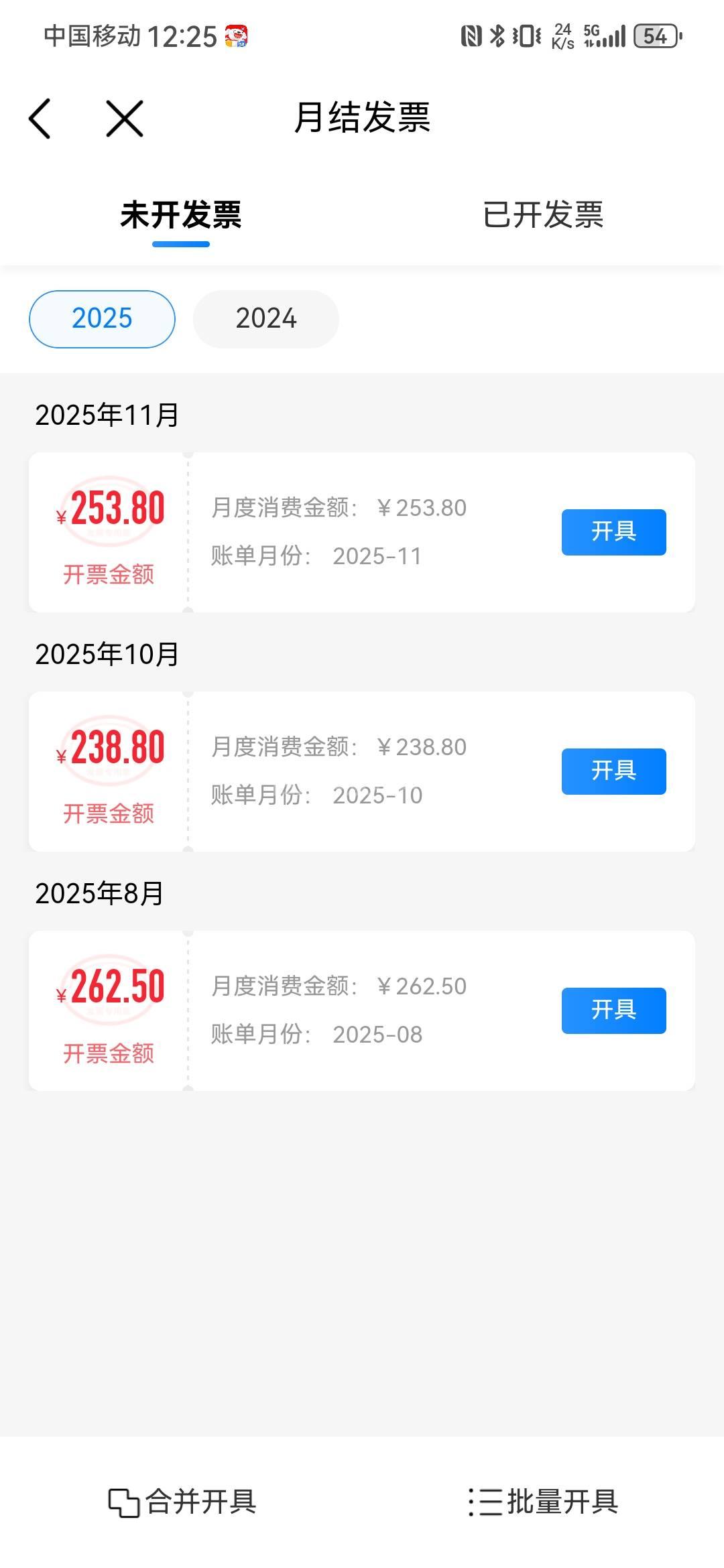Image resolution: width=724 pixels, height=1568 pixels.
Task: Tap 开具 for the 2025-08 bill
Action: click(613, 1010)
